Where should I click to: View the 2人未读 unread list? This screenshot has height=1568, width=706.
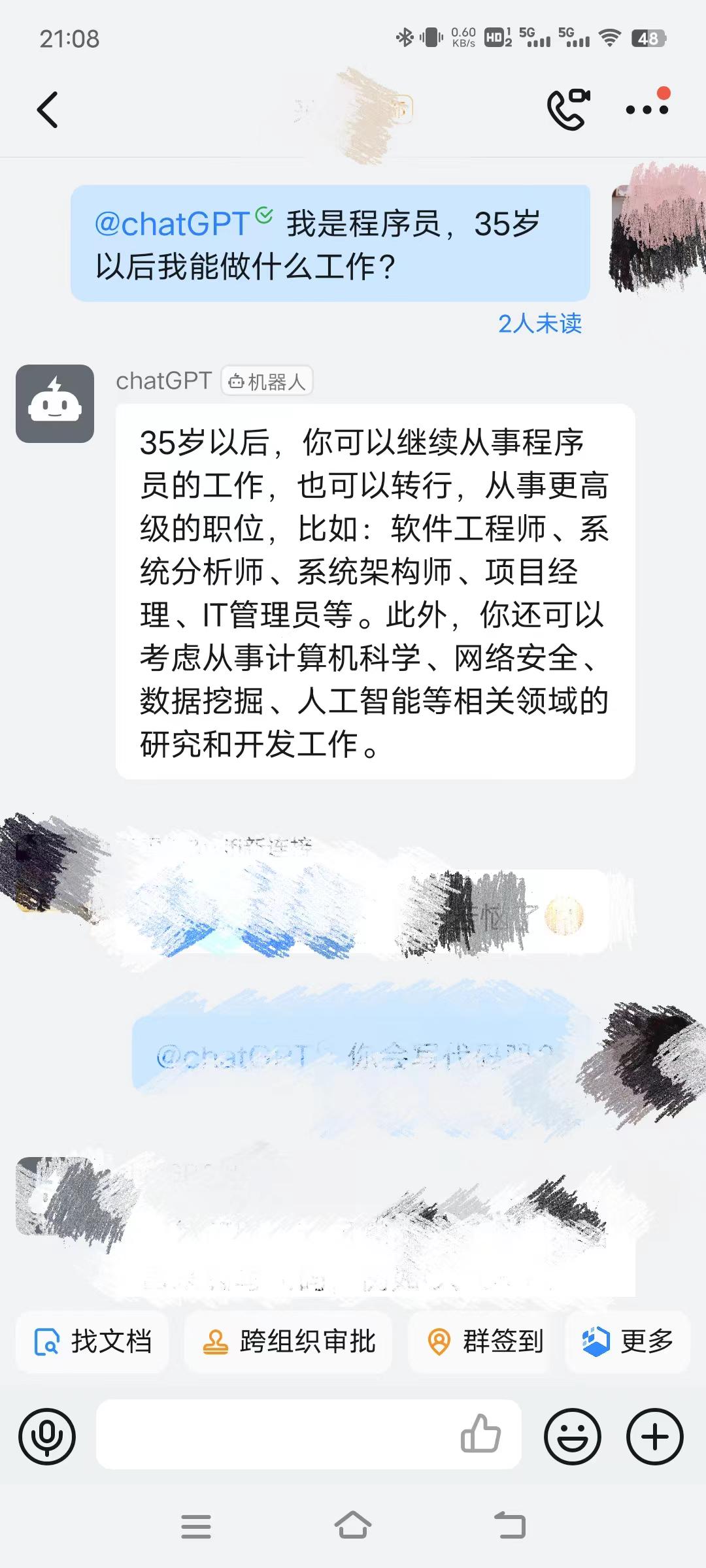540,323
